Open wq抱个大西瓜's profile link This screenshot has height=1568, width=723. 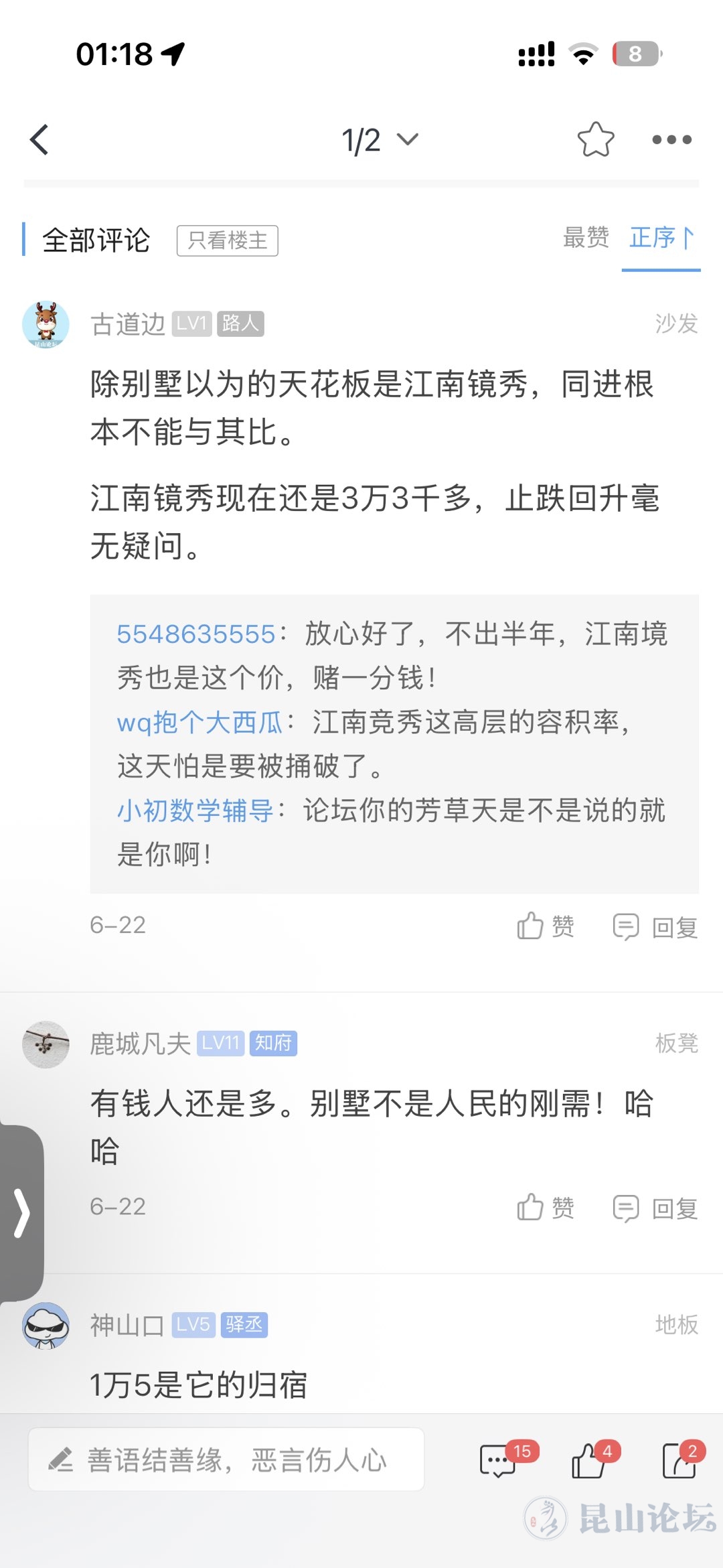tap(200, 722)
